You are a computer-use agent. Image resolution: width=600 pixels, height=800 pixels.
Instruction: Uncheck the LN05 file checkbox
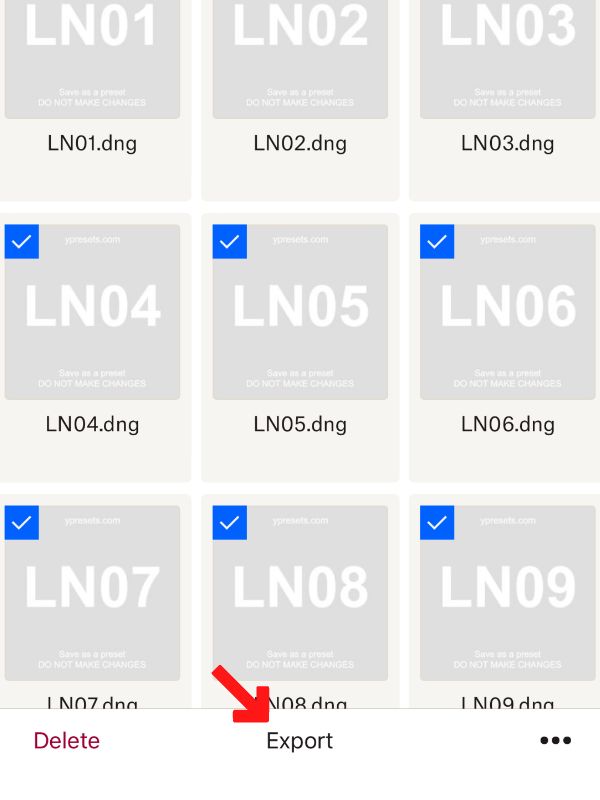coord(230,242)
